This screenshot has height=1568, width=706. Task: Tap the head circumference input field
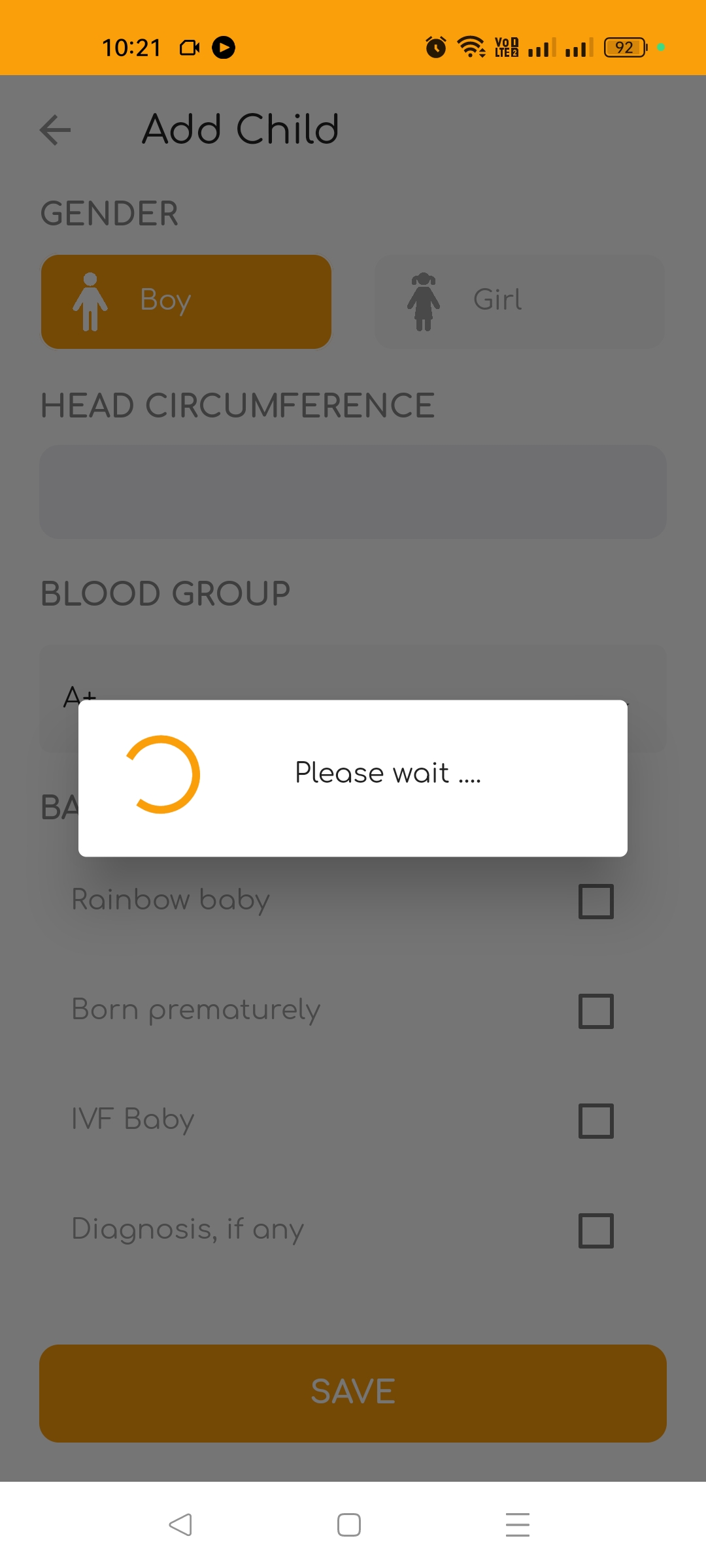[x=353, y=492]
